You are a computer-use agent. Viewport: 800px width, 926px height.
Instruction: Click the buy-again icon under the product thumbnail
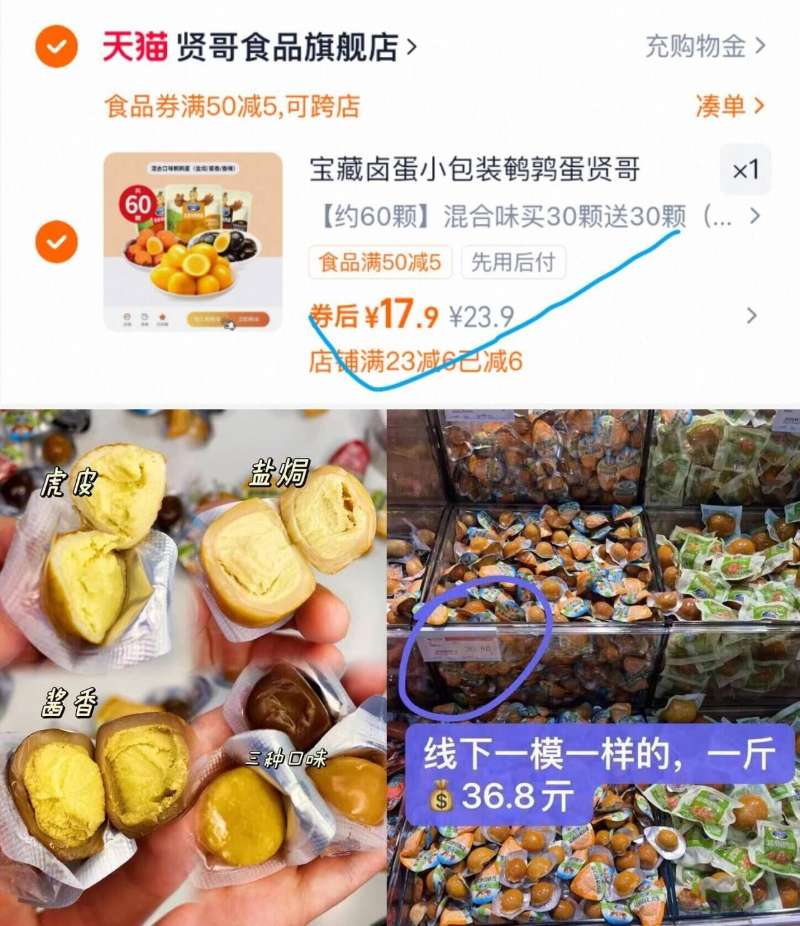(144, 317)
